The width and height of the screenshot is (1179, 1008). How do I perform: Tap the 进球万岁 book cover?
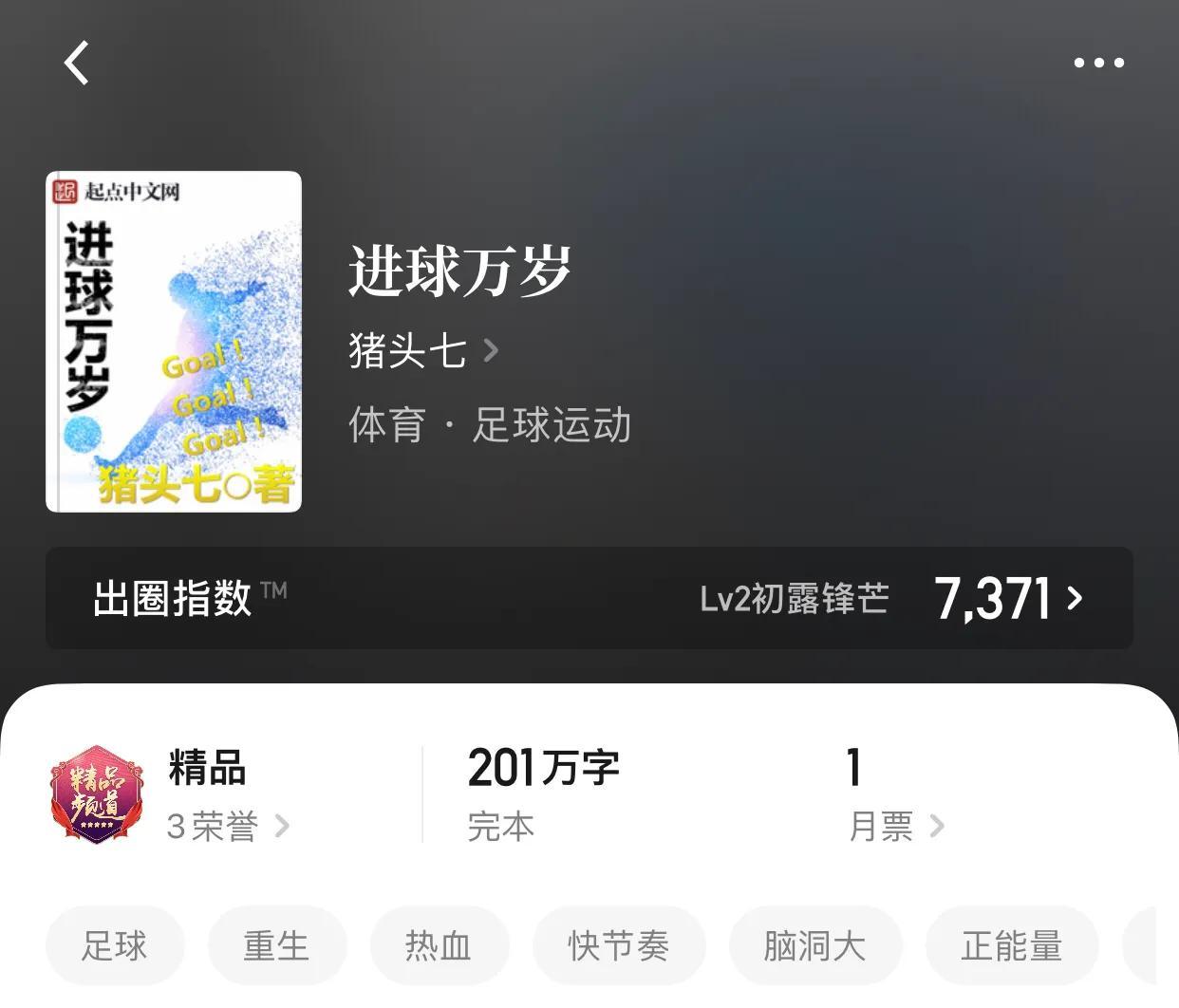tap(174, 342)
